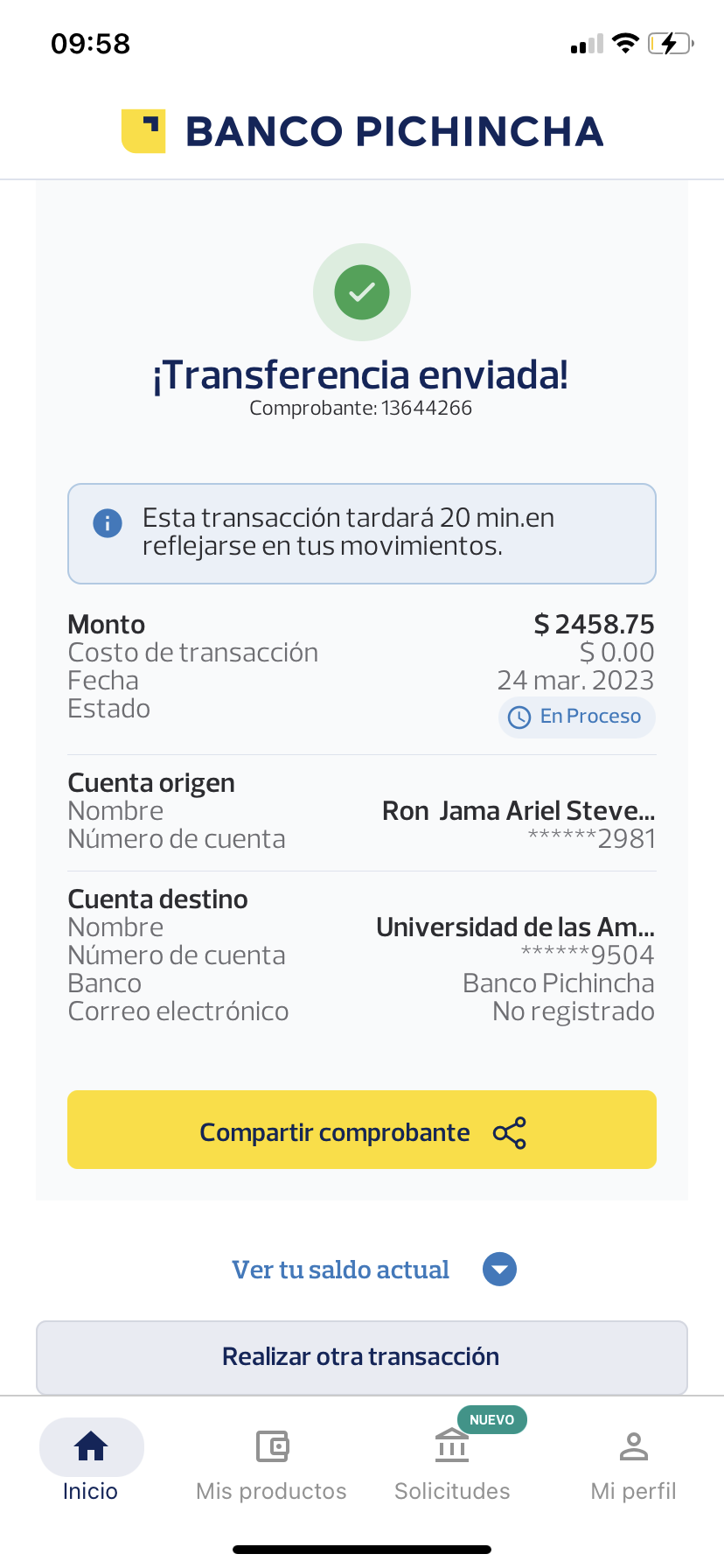Switch to Mis productos tab

tap(271, 1460)
